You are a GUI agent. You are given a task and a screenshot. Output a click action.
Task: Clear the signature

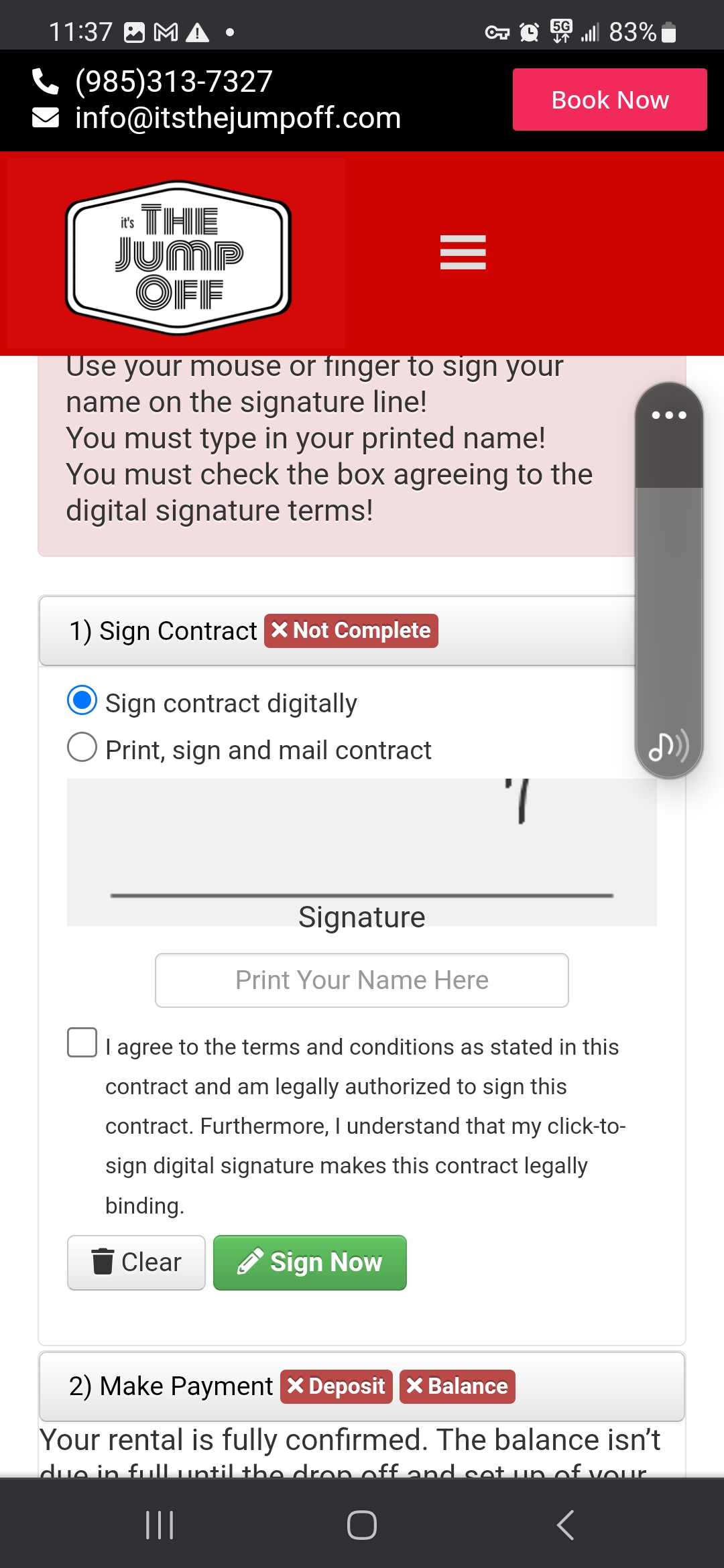point(136,1262)
